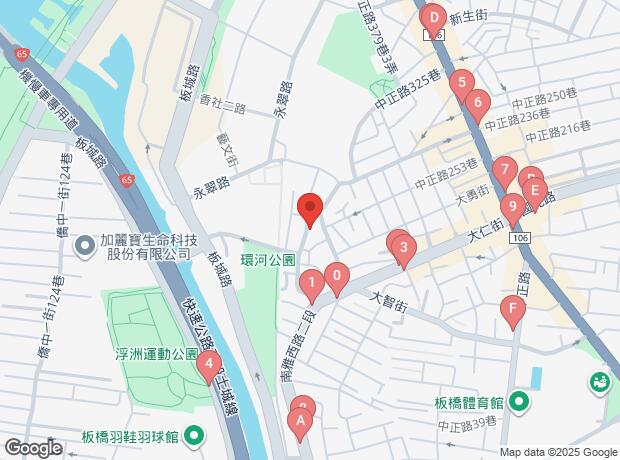Open map marker 1
Image resolution: width=620 pixels, height=460 pixels.
(x=312, y=286)
